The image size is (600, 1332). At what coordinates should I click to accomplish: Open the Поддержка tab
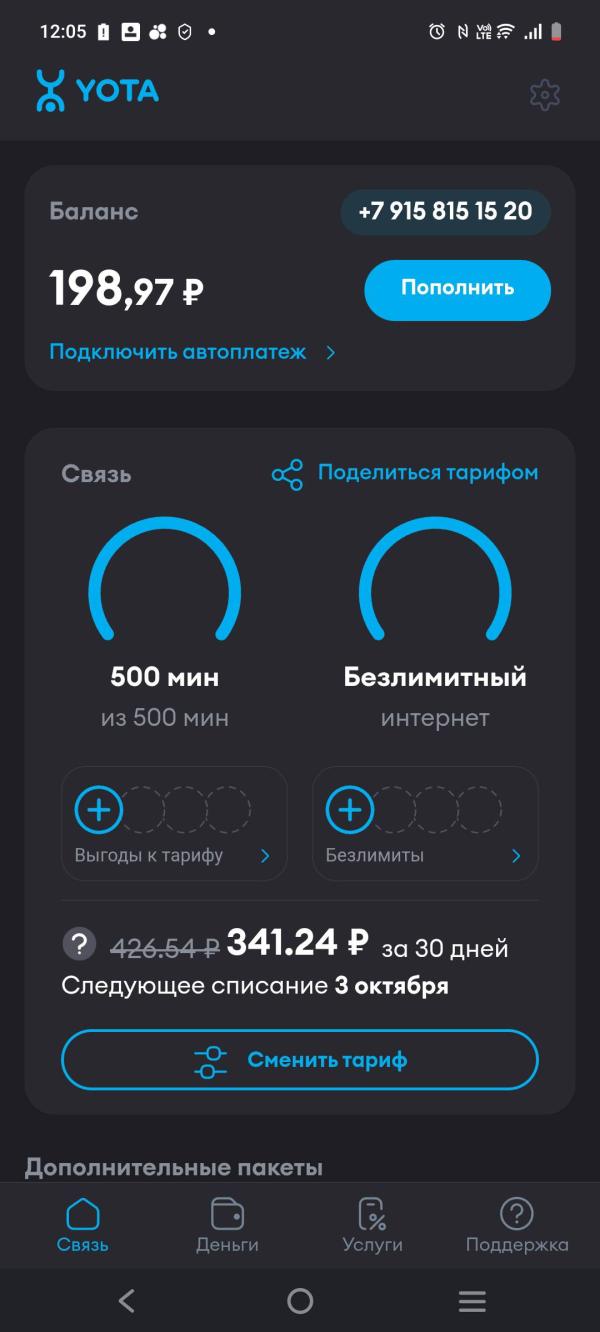click(x=517, y=1225)
